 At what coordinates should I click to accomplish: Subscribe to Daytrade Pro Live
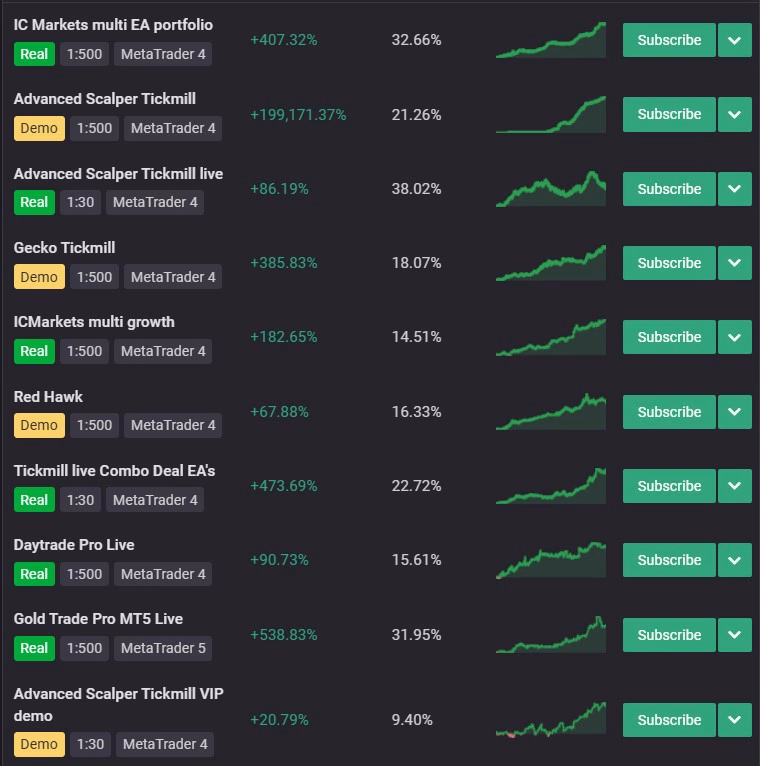click(x=669, y=560)
